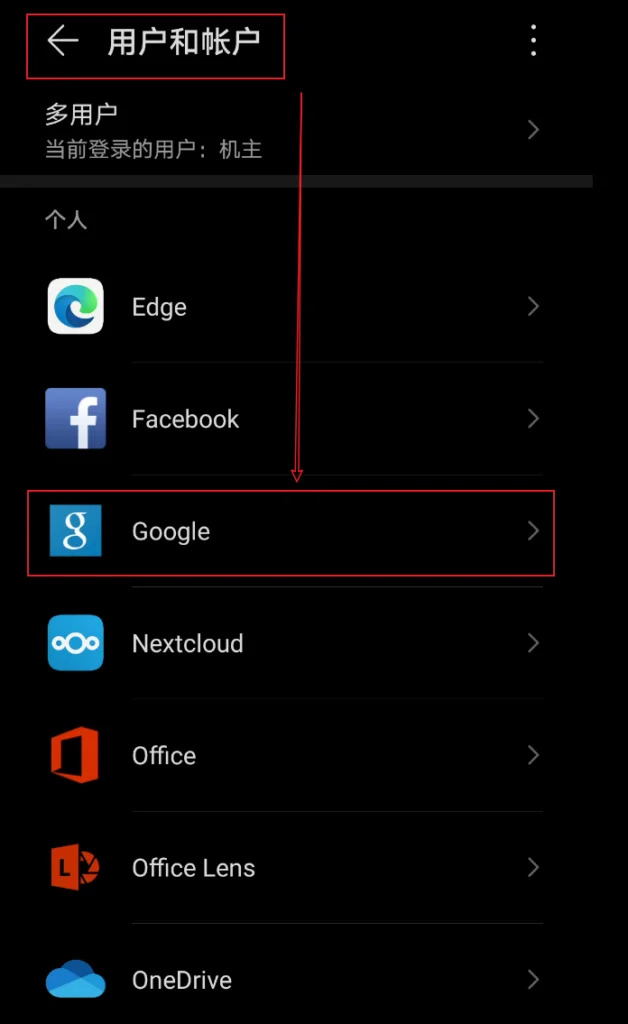This screenshot has height=1024, width=628.
Task: Open the Facebook account row
Action: click(x=296, y=419)
